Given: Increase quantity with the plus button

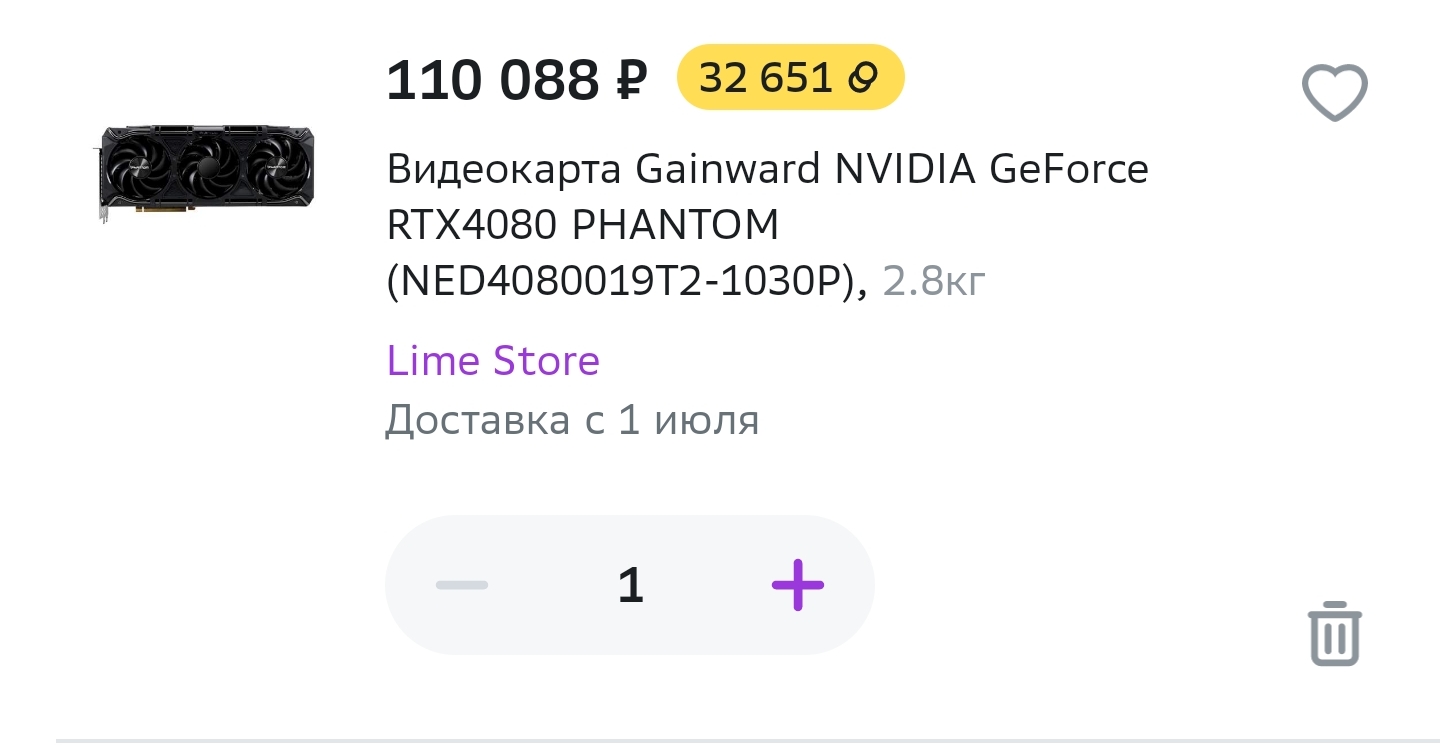Looking at the screenshot, I should (797, 585).
